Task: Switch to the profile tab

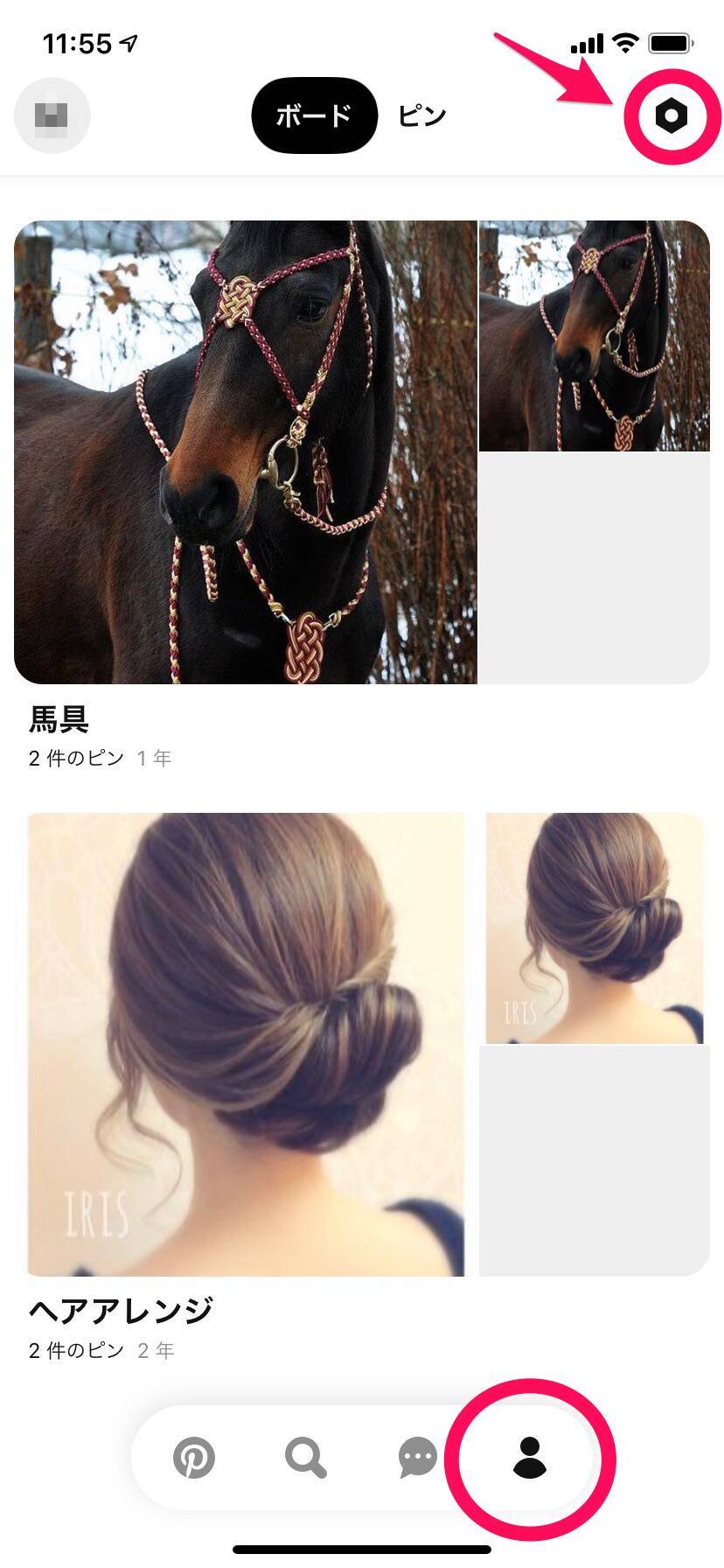Action: 529,1458
